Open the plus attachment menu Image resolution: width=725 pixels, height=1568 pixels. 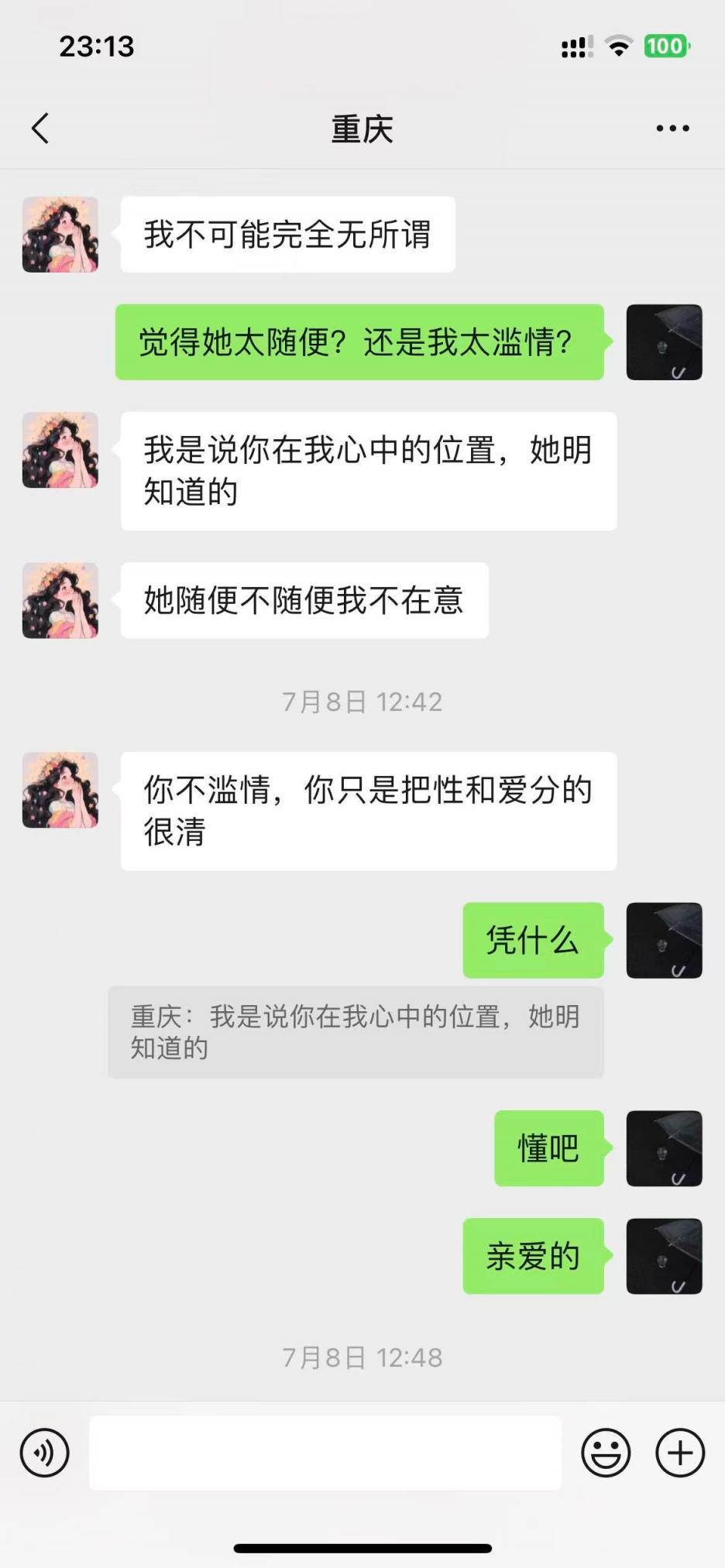click(680, 1453)
